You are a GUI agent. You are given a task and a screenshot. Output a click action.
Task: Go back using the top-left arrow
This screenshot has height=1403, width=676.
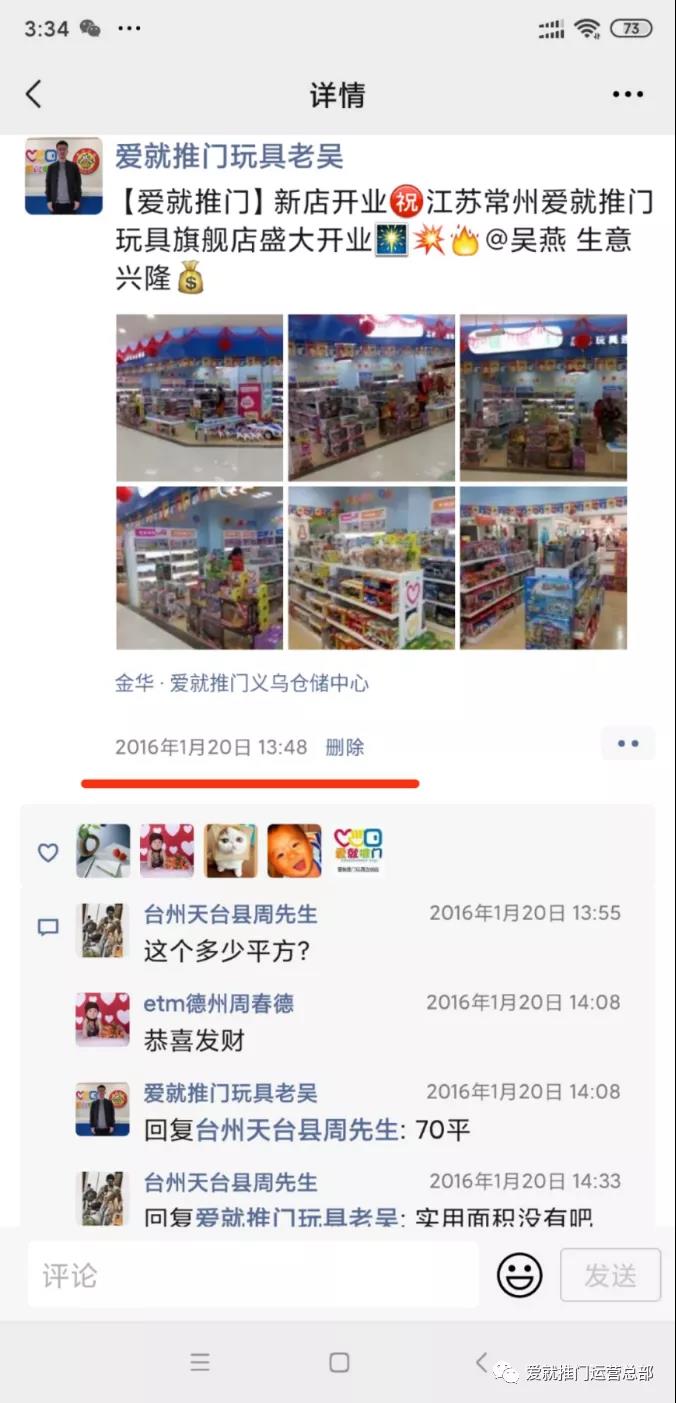tap(34, 95)
